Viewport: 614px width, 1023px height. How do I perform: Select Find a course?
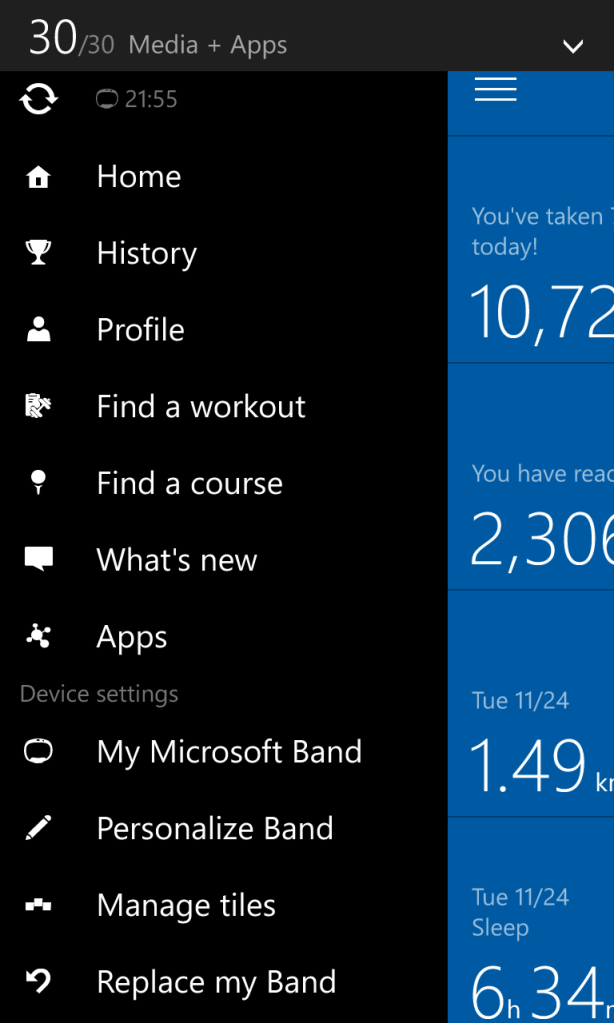click(189, 484)
